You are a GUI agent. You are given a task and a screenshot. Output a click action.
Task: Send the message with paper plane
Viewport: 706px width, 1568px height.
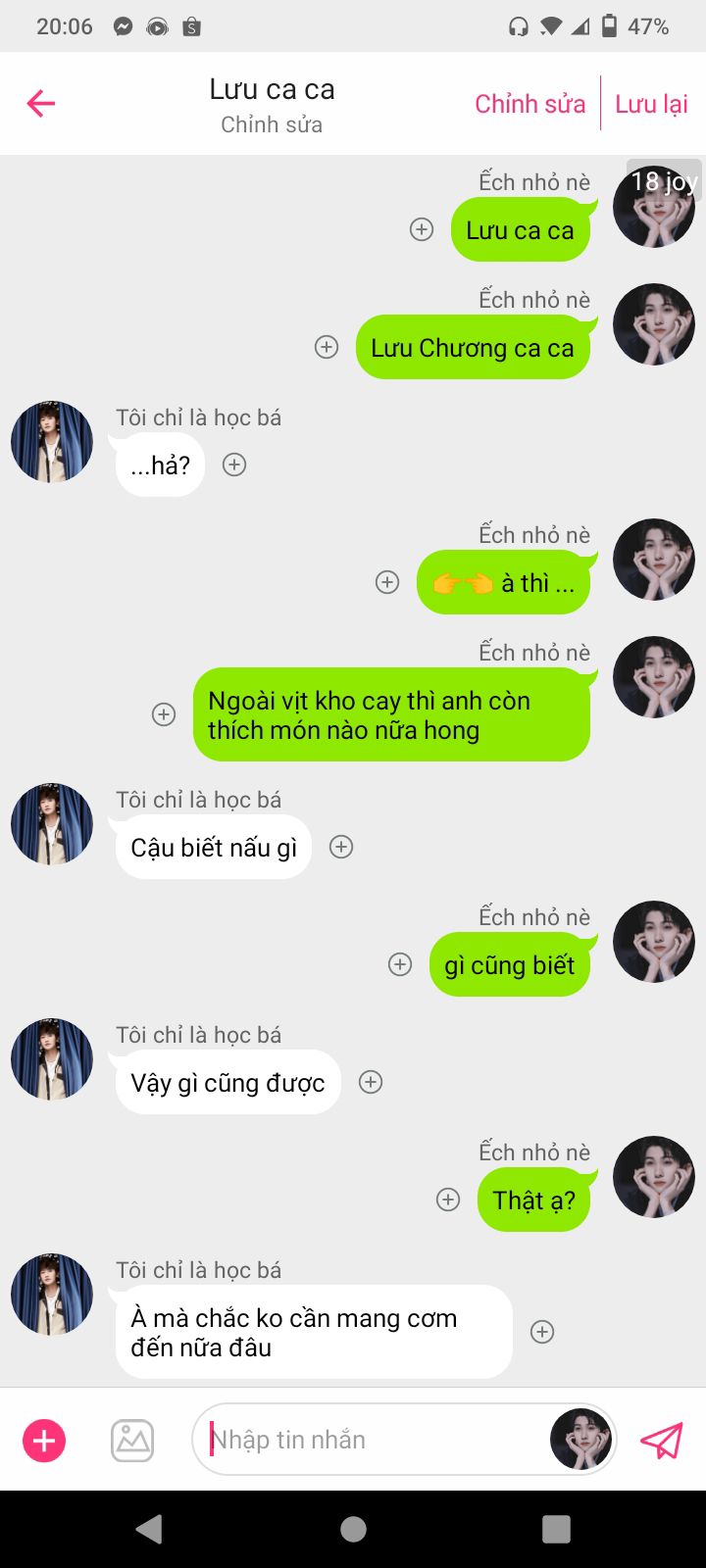click(x=661, y=1441)
